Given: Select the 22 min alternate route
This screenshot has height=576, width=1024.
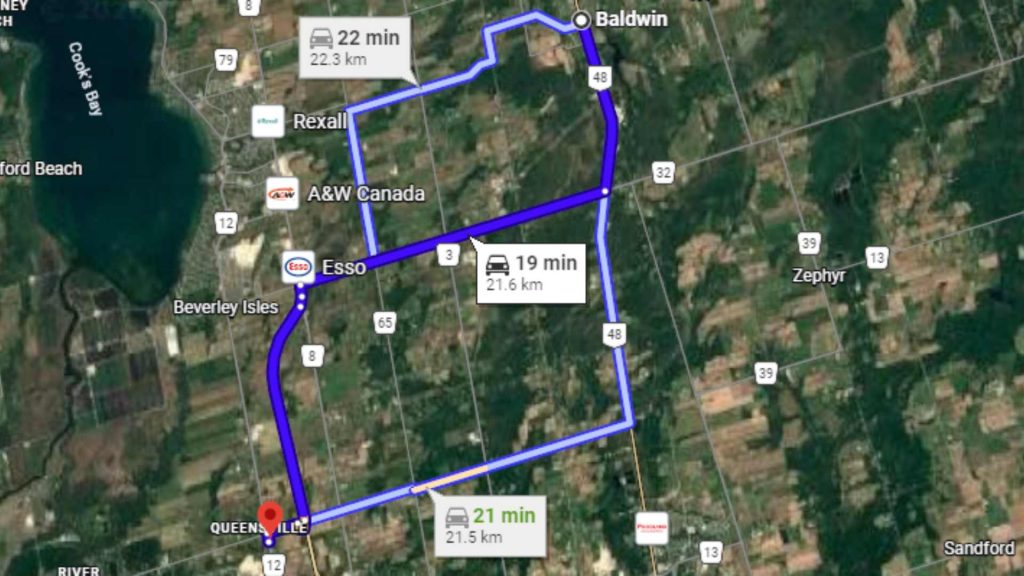Looking at the screenshot, I should click(354, 47).
